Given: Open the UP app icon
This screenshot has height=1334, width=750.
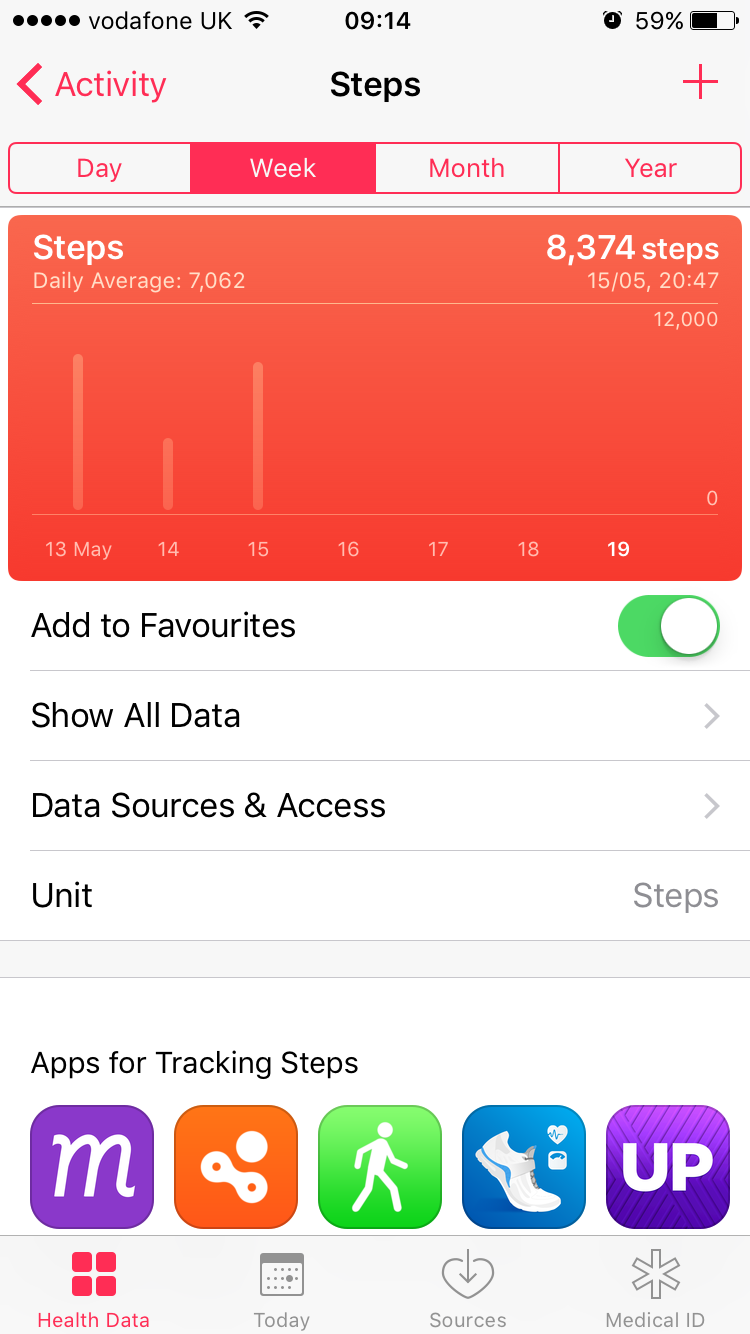Looking at the screenshot, I should (x=668, y=1166).
